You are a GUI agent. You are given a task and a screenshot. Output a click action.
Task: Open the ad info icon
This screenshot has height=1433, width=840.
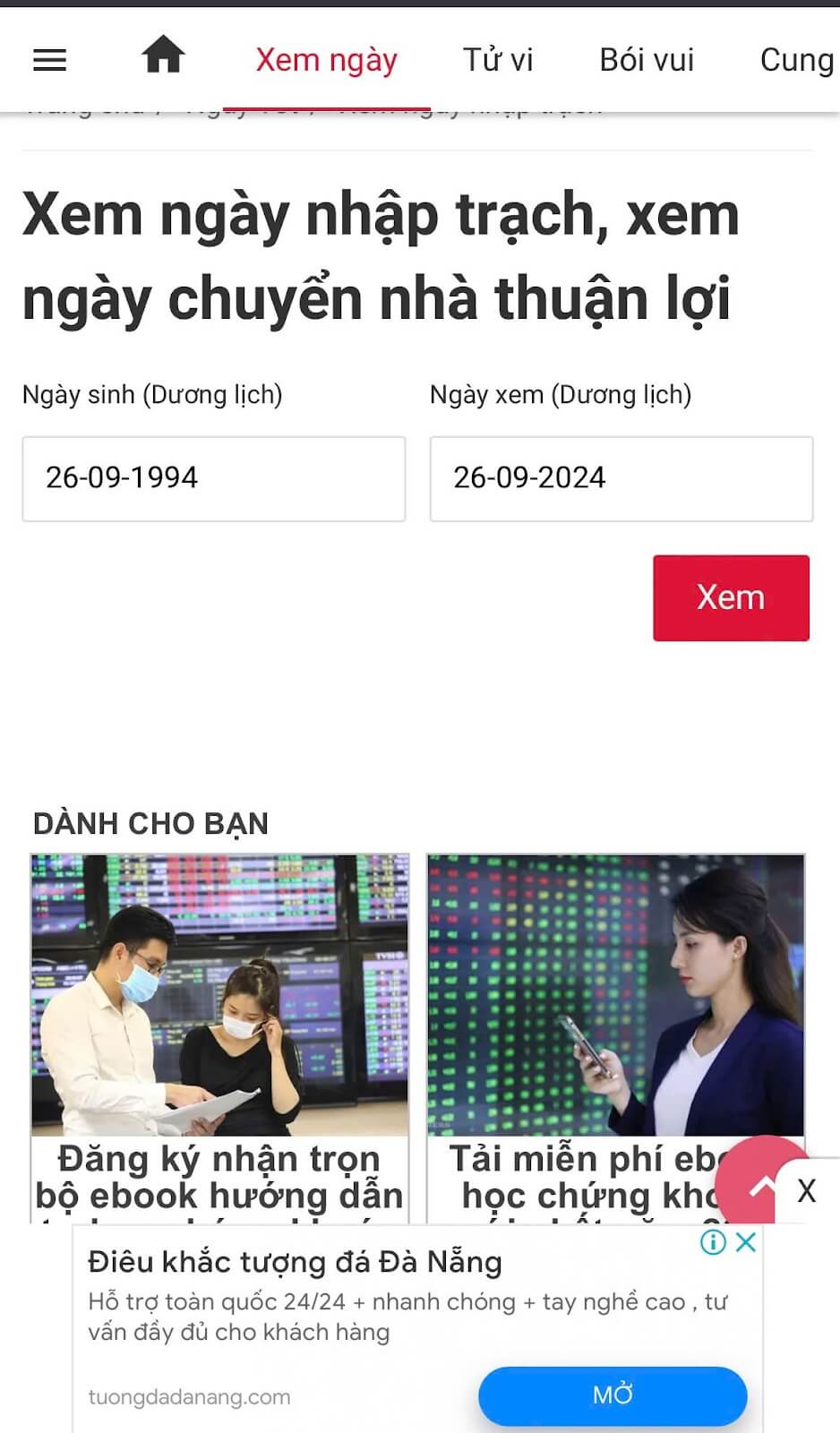point(713,1242)
